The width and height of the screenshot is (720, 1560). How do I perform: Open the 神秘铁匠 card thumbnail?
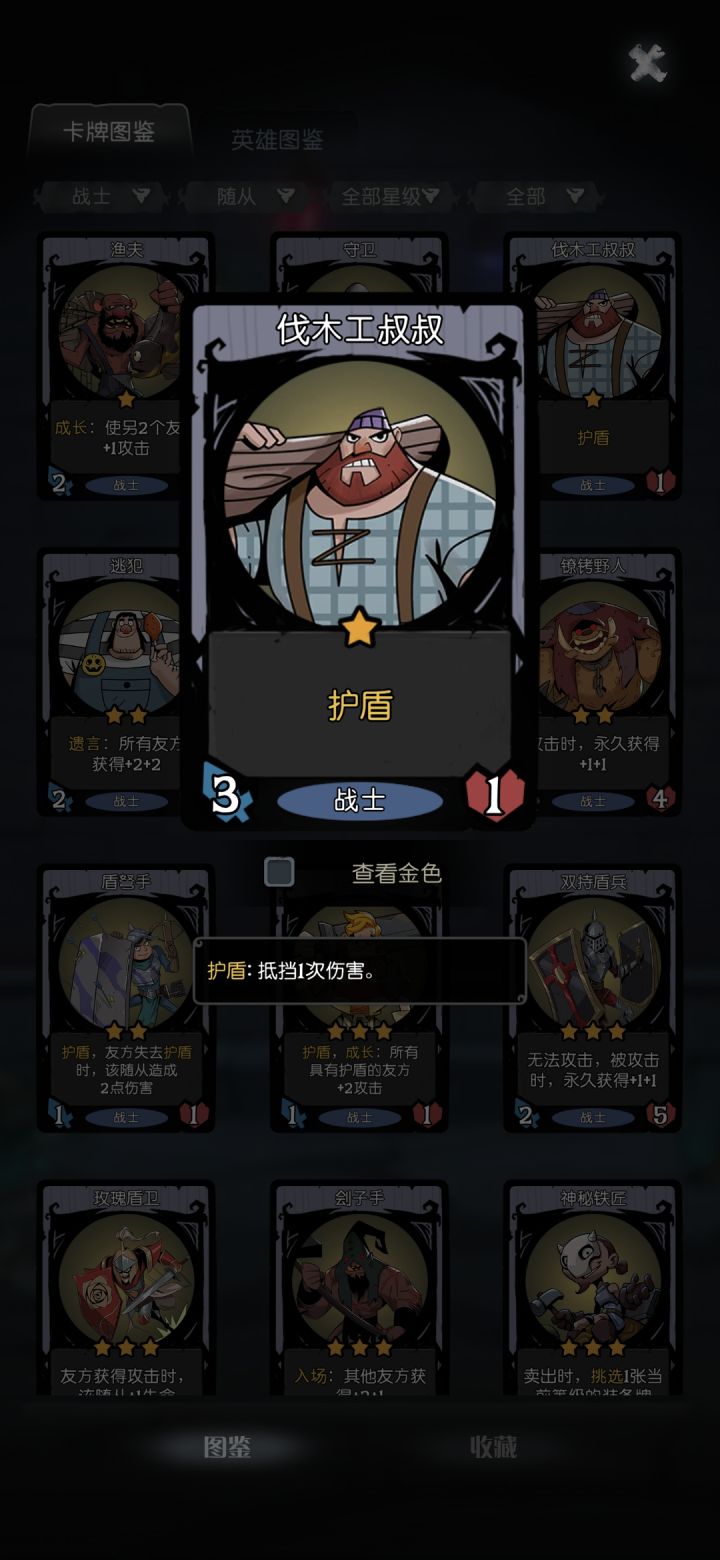(x=594, y=1290)
